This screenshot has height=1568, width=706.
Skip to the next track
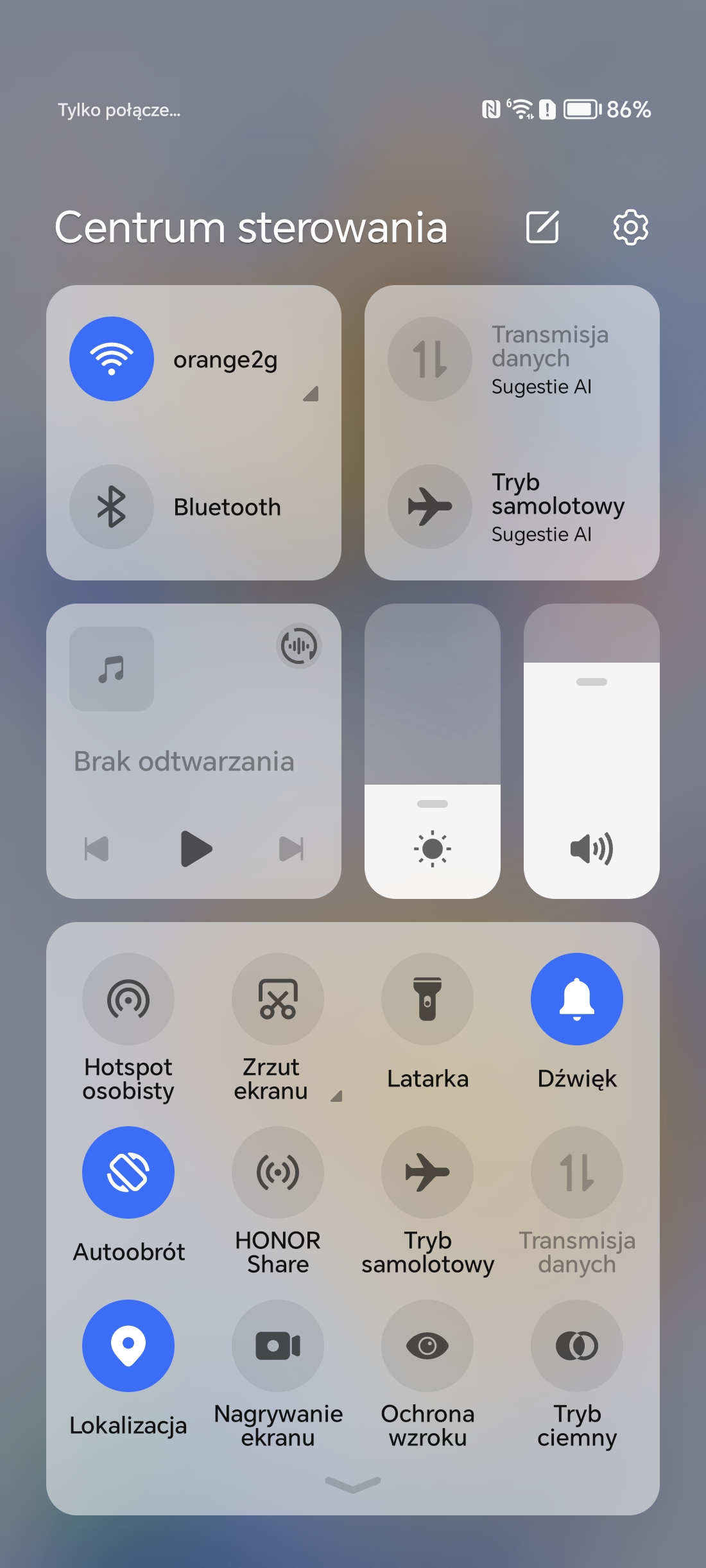(291, 849)
